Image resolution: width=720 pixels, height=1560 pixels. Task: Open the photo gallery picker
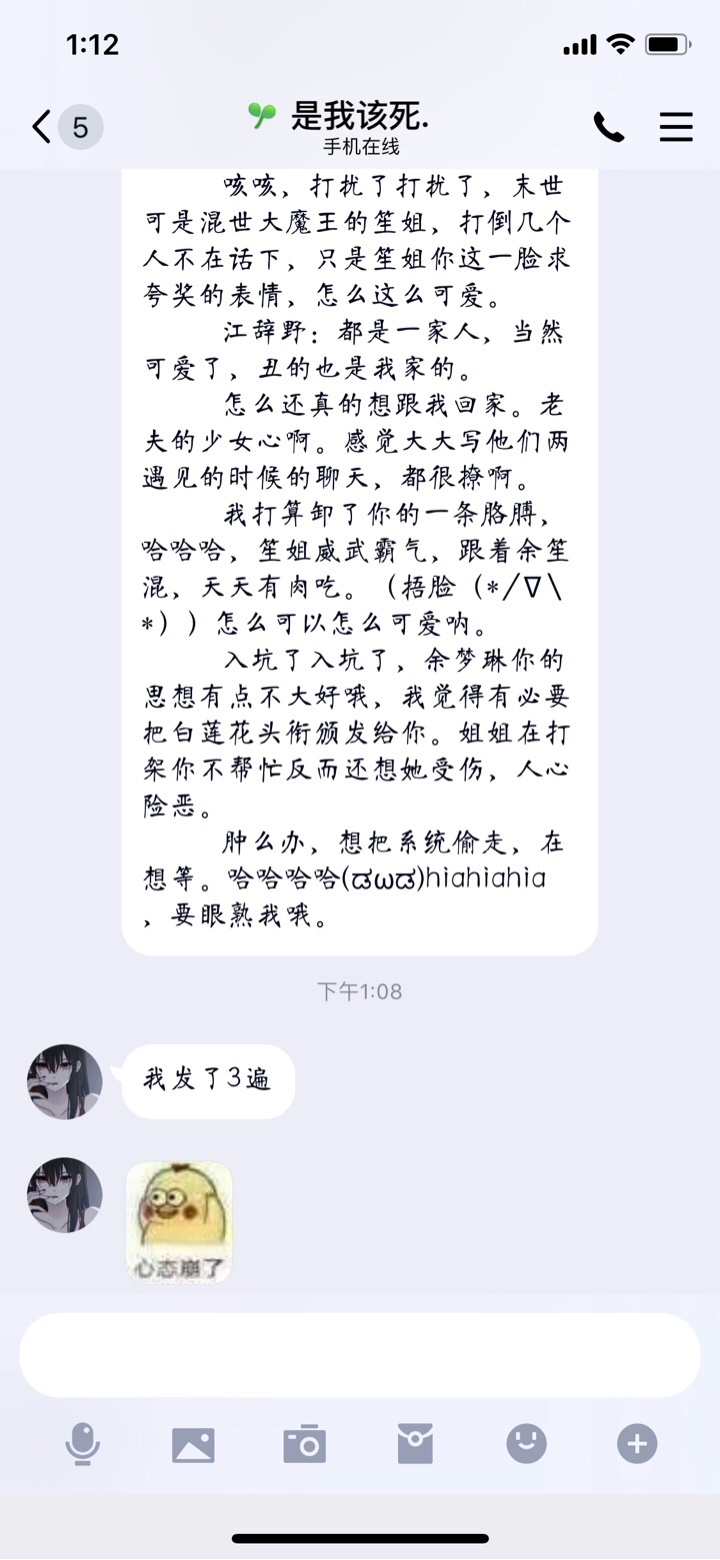point(193,1444)
